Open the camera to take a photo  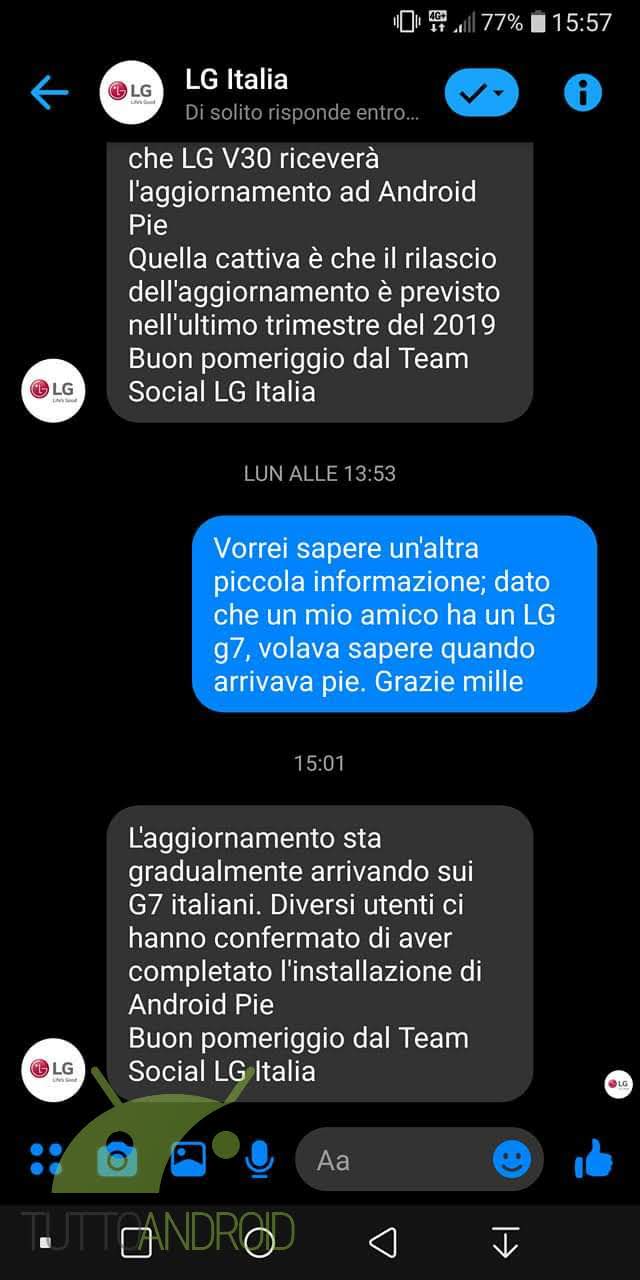[x=117, y=1159]
